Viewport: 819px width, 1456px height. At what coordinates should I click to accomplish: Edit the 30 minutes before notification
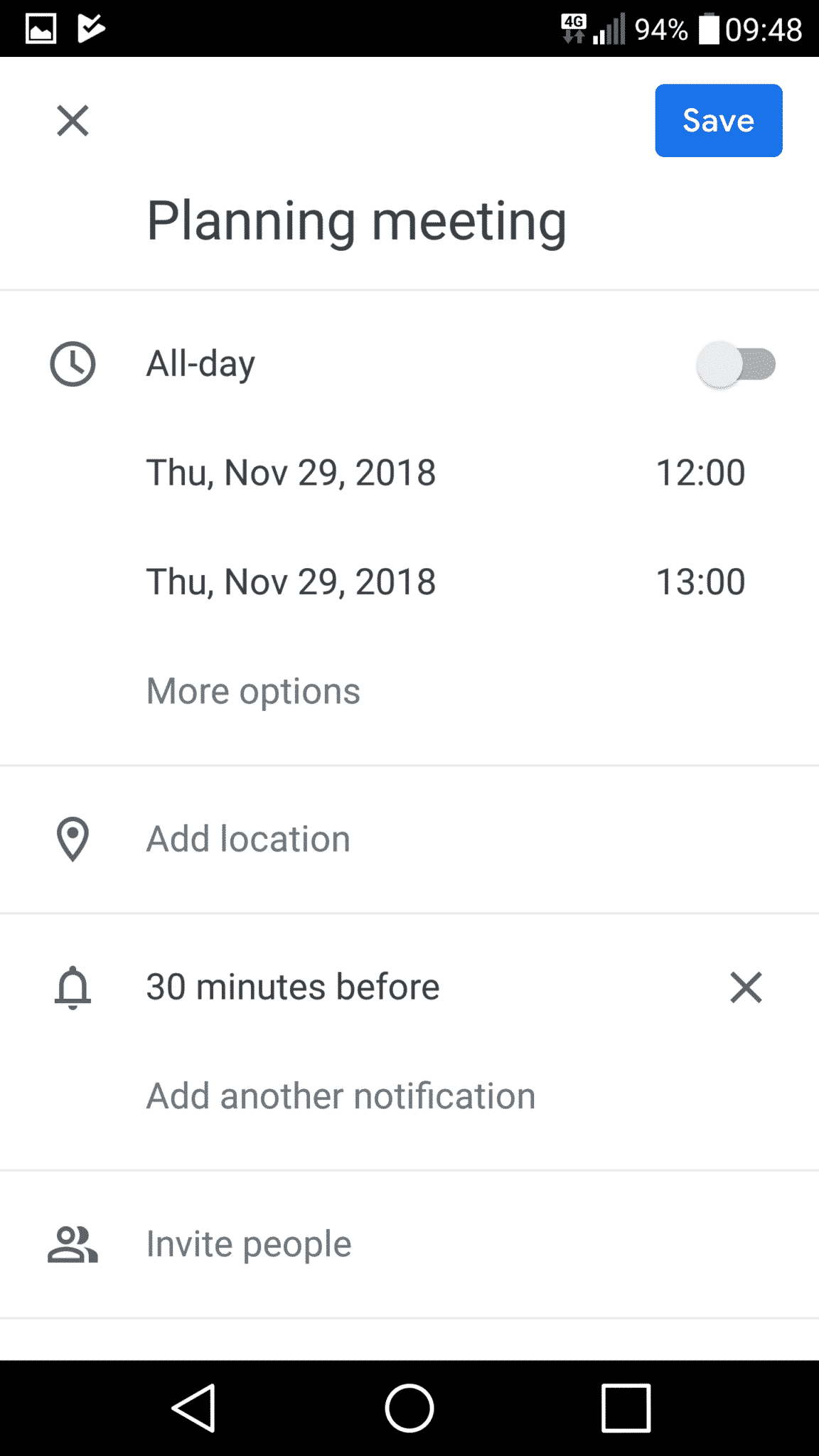pyautogui.click(x=293, y=987)
